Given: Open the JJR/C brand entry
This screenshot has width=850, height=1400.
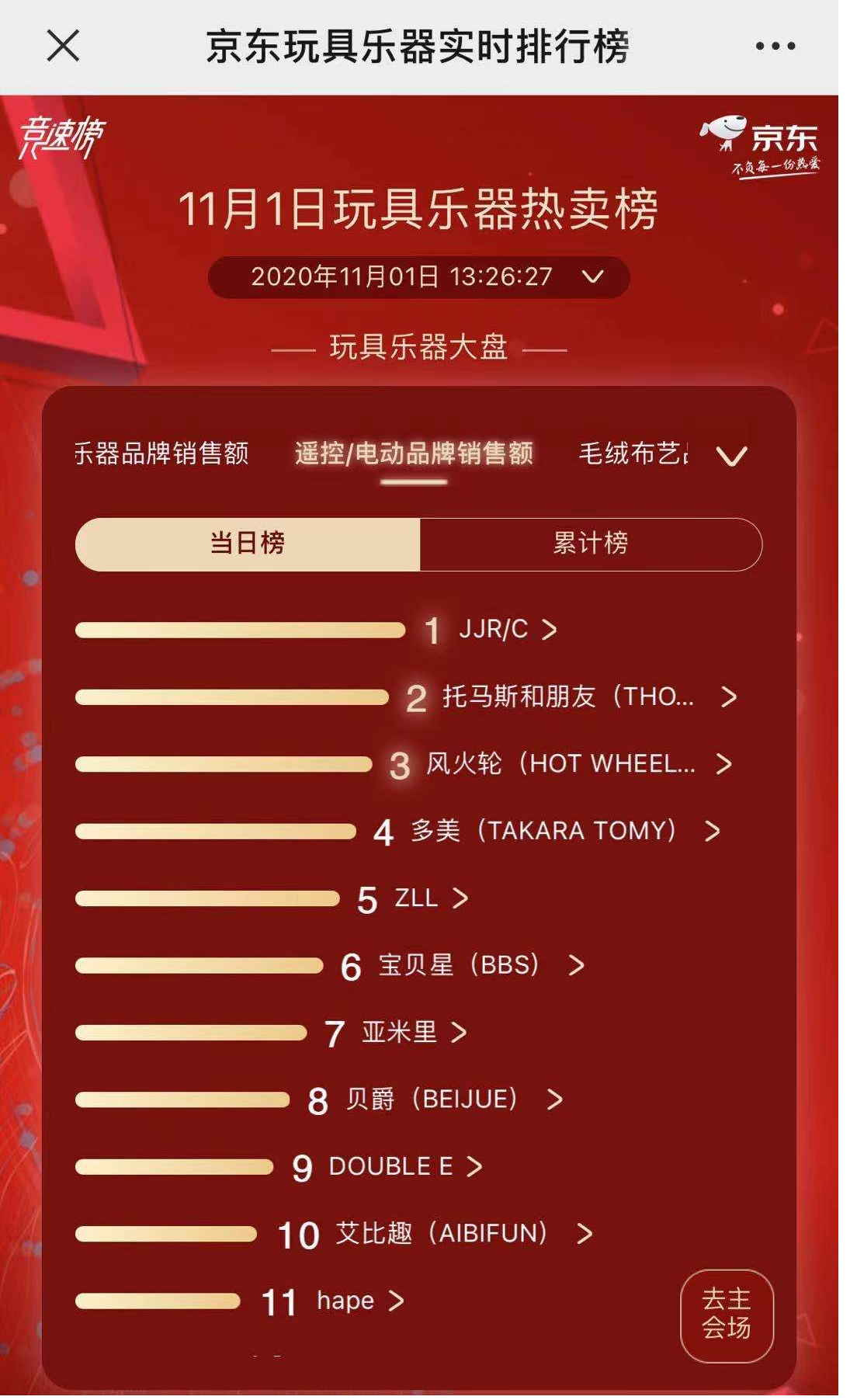Looking at the screenshot, I should (x=506, y=629).
